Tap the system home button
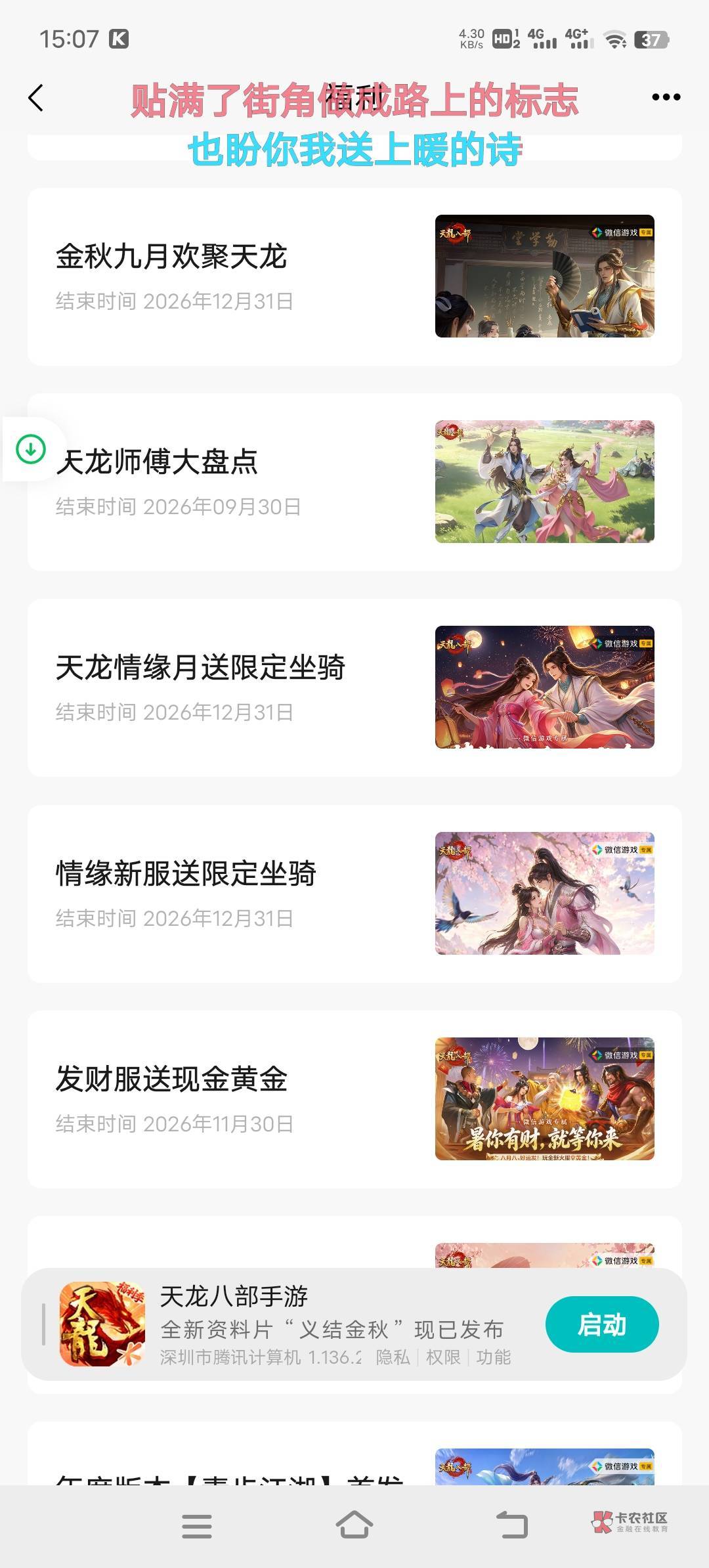Screen dimensions: 709x1568 tap(354, 1525)
